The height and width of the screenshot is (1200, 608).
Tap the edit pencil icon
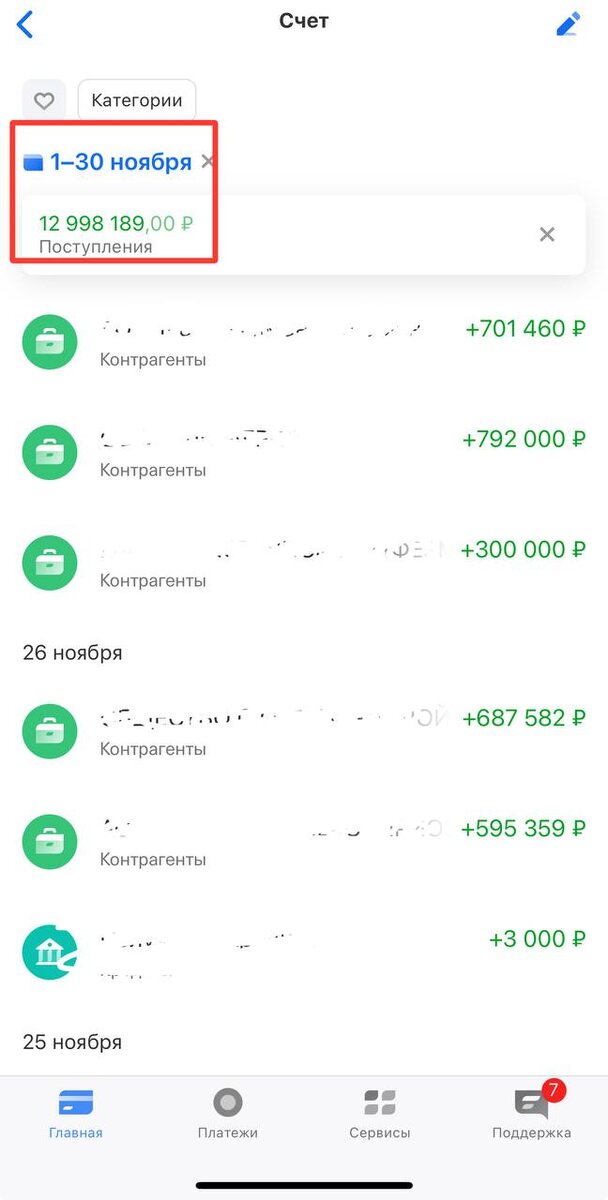[568, 24]
